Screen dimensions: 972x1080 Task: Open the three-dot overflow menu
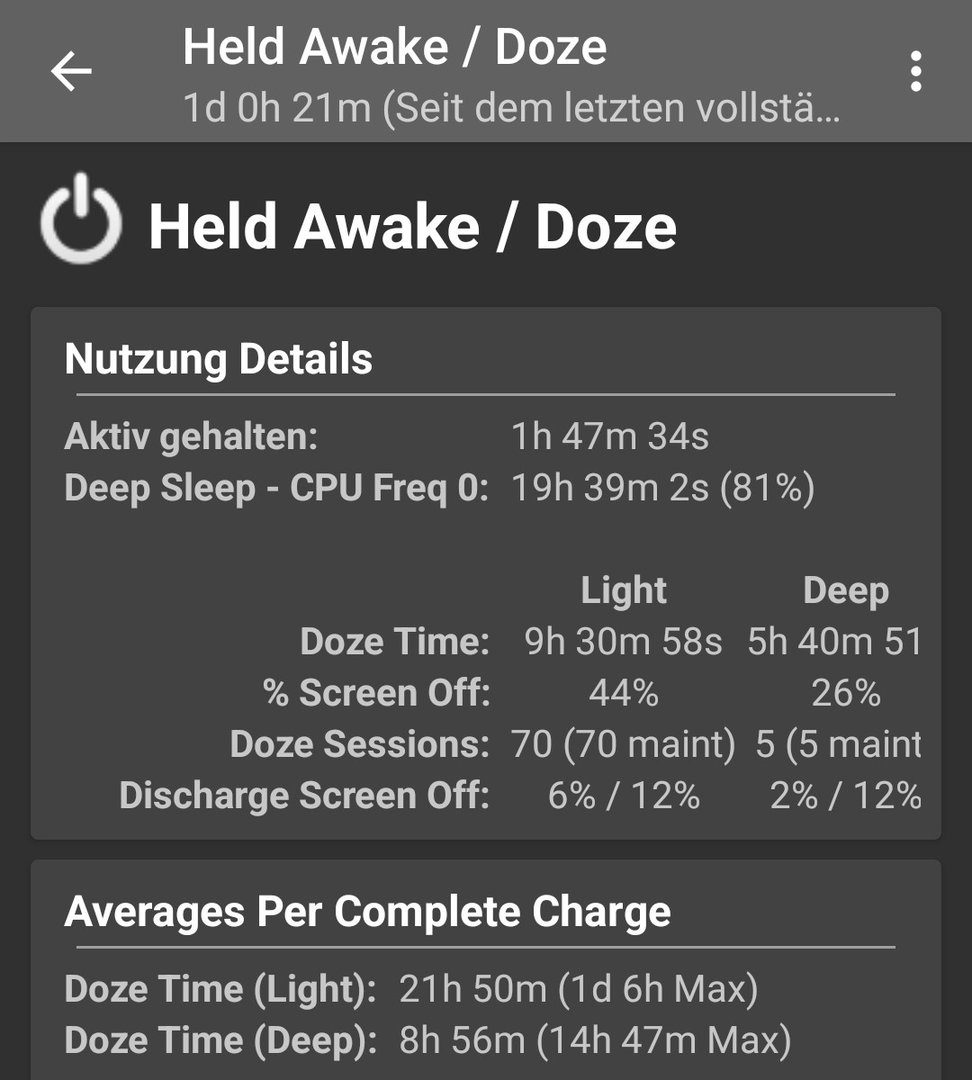[x=915, y=72]
